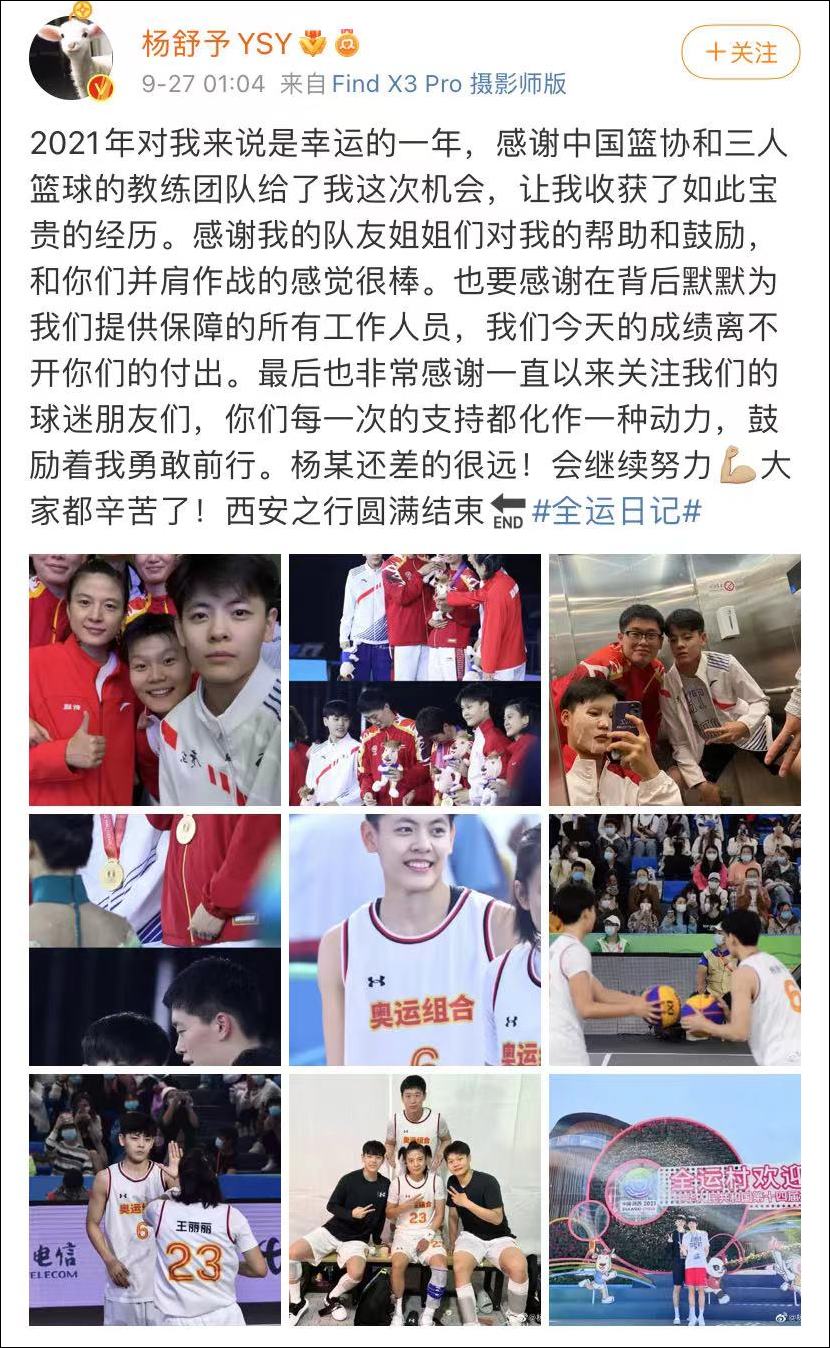Open the photo showing jersey number 23 王丽丽

155,1200
